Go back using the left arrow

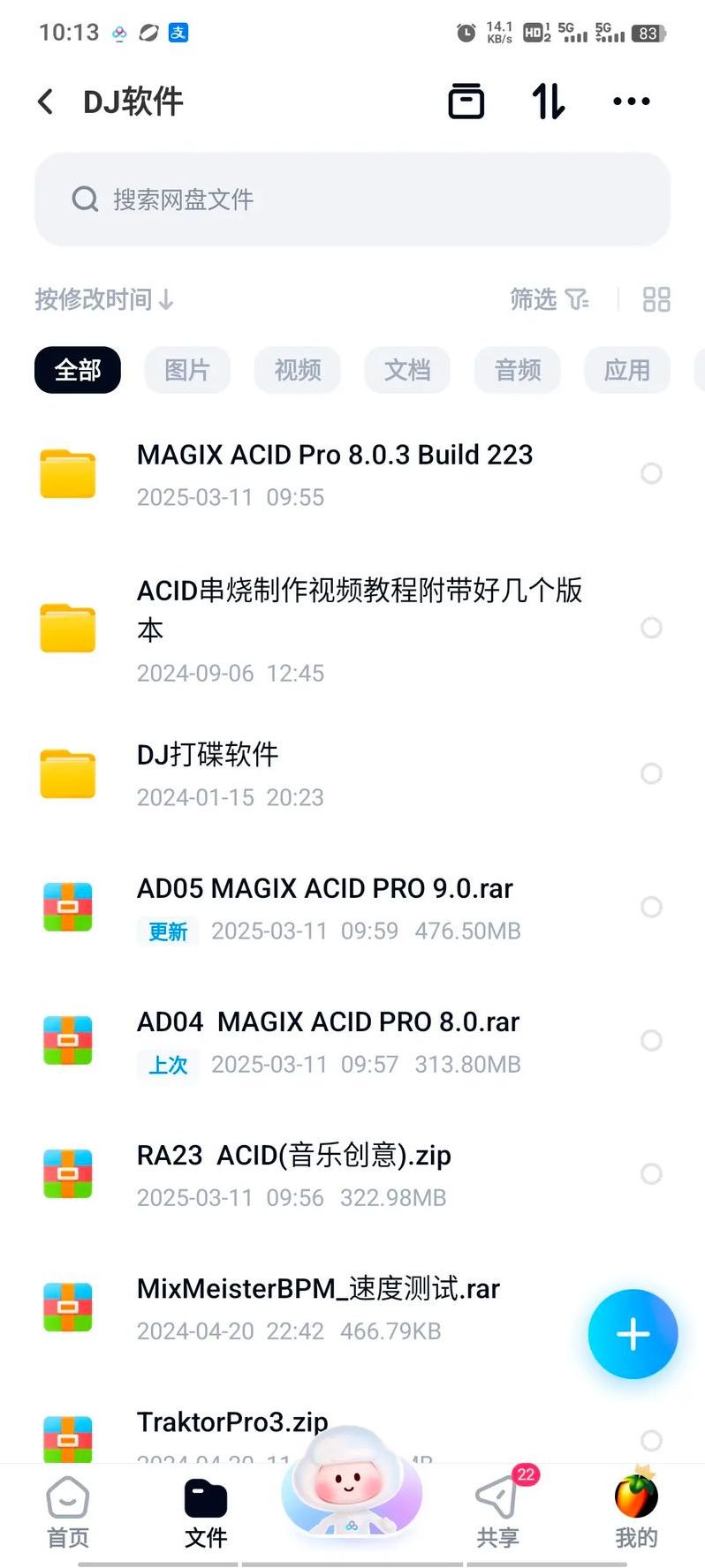coord(44,101)
